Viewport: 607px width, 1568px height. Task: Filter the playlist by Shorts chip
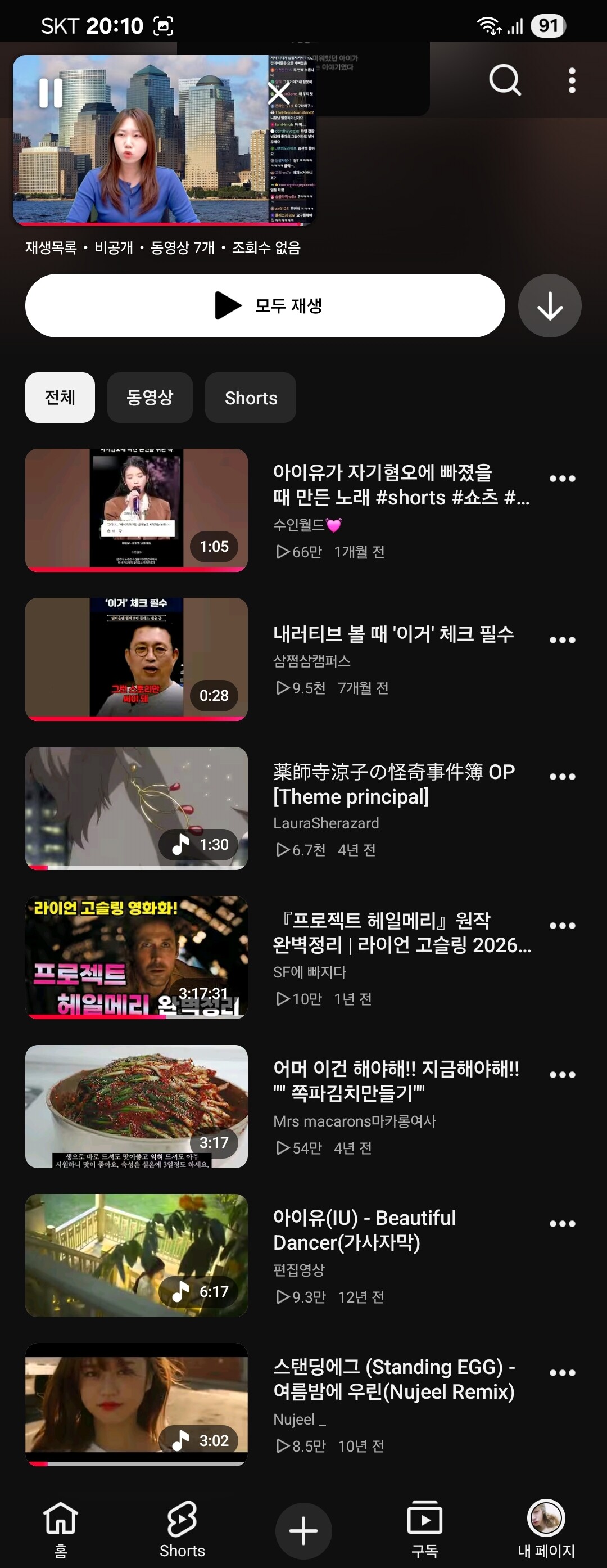(x=251, y=398)
